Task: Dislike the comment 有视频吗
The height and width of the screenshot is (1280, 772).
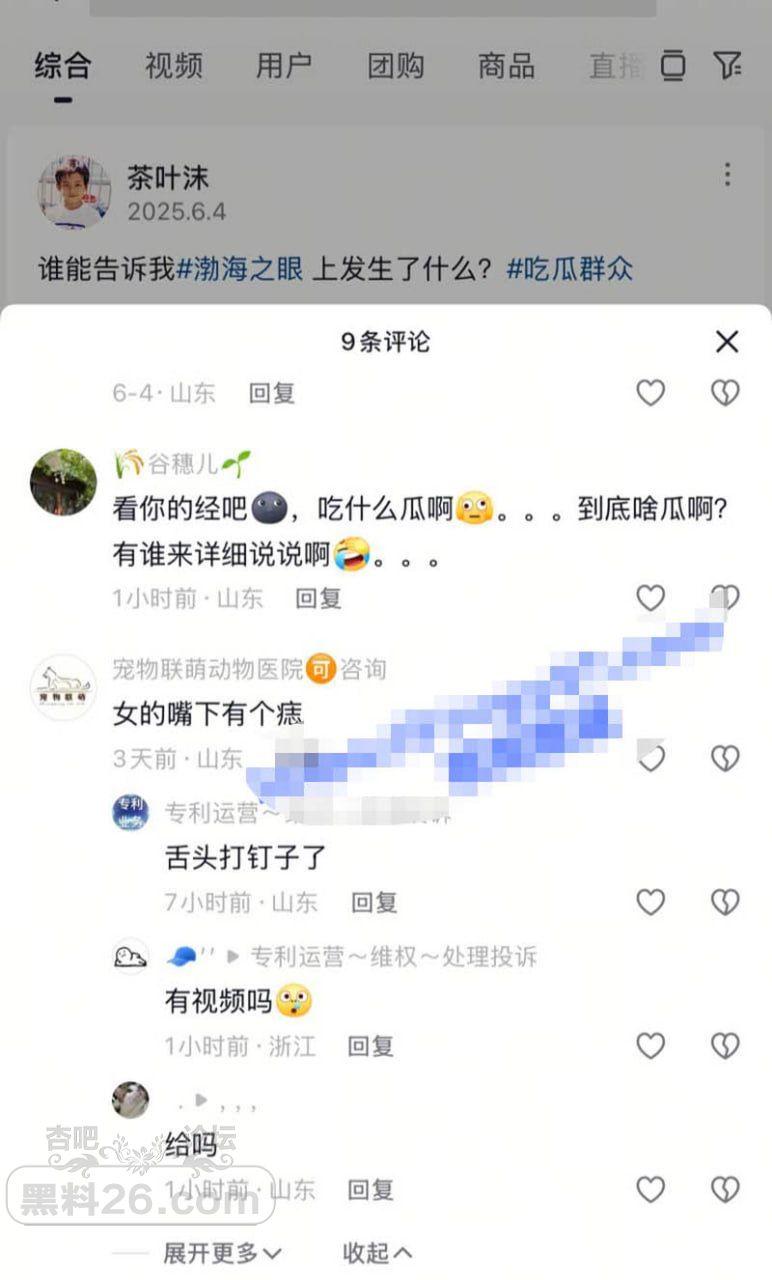Action: 725,1046
